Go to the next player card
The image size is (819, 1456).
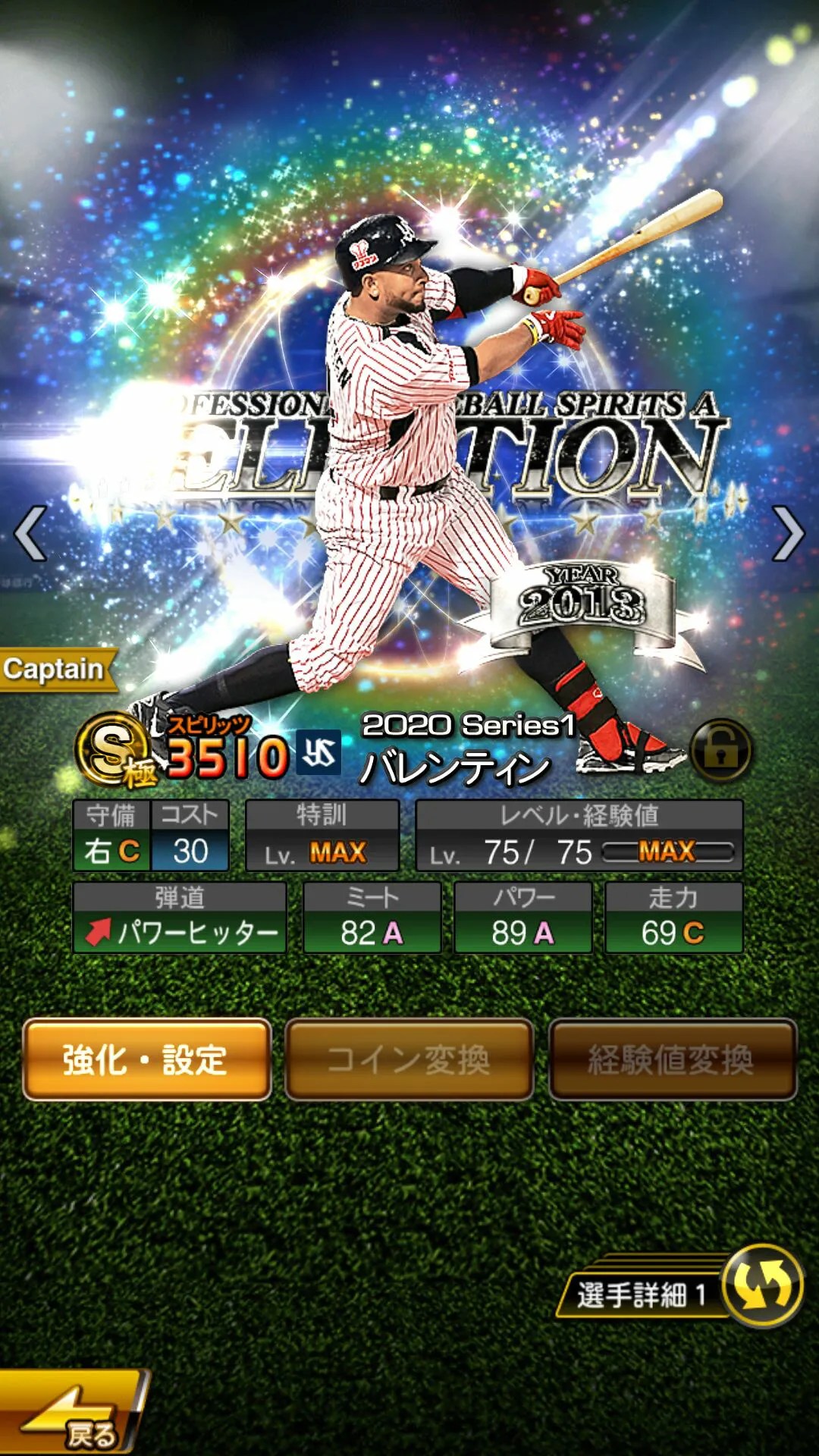tap(788, 534)
